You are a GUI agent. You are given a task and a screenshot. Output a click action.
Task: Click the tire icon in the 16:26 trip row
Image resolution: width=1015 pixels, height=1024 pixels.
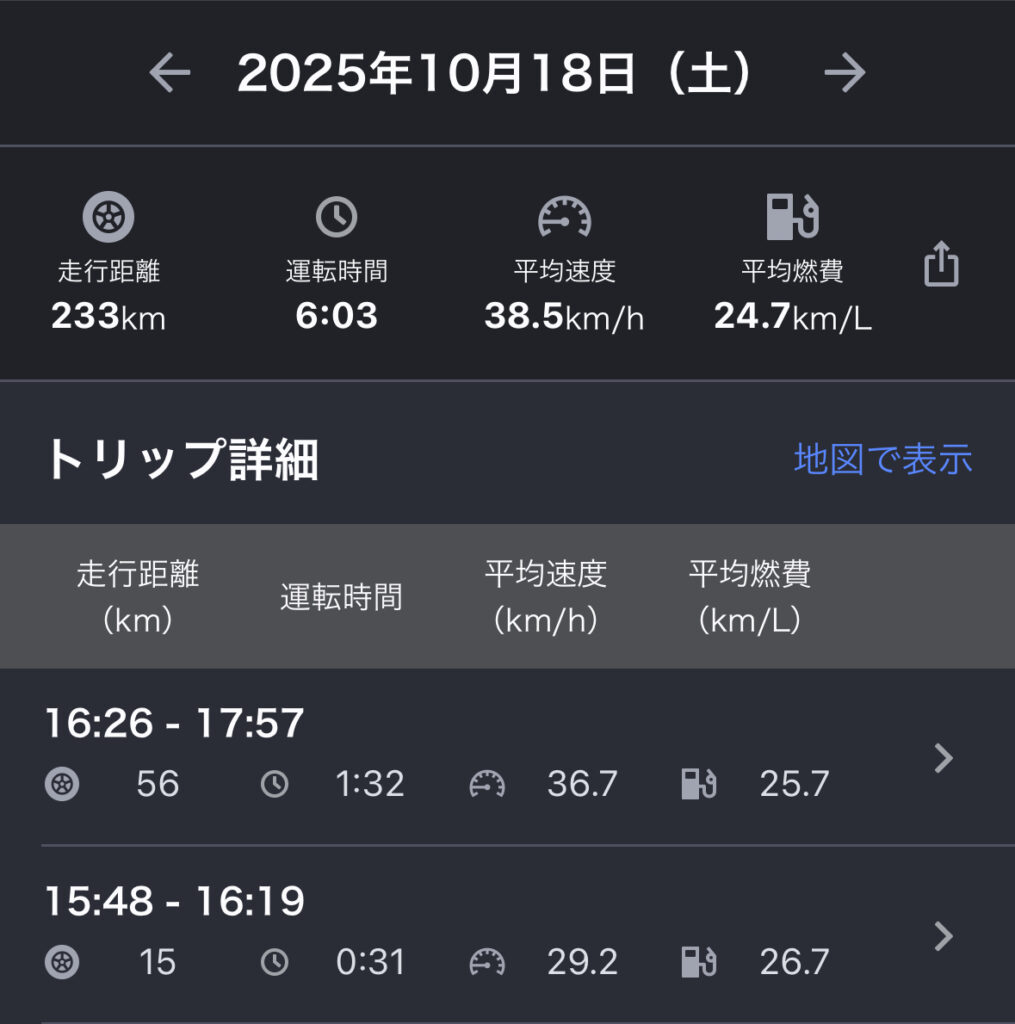click(x=63, y=785)
